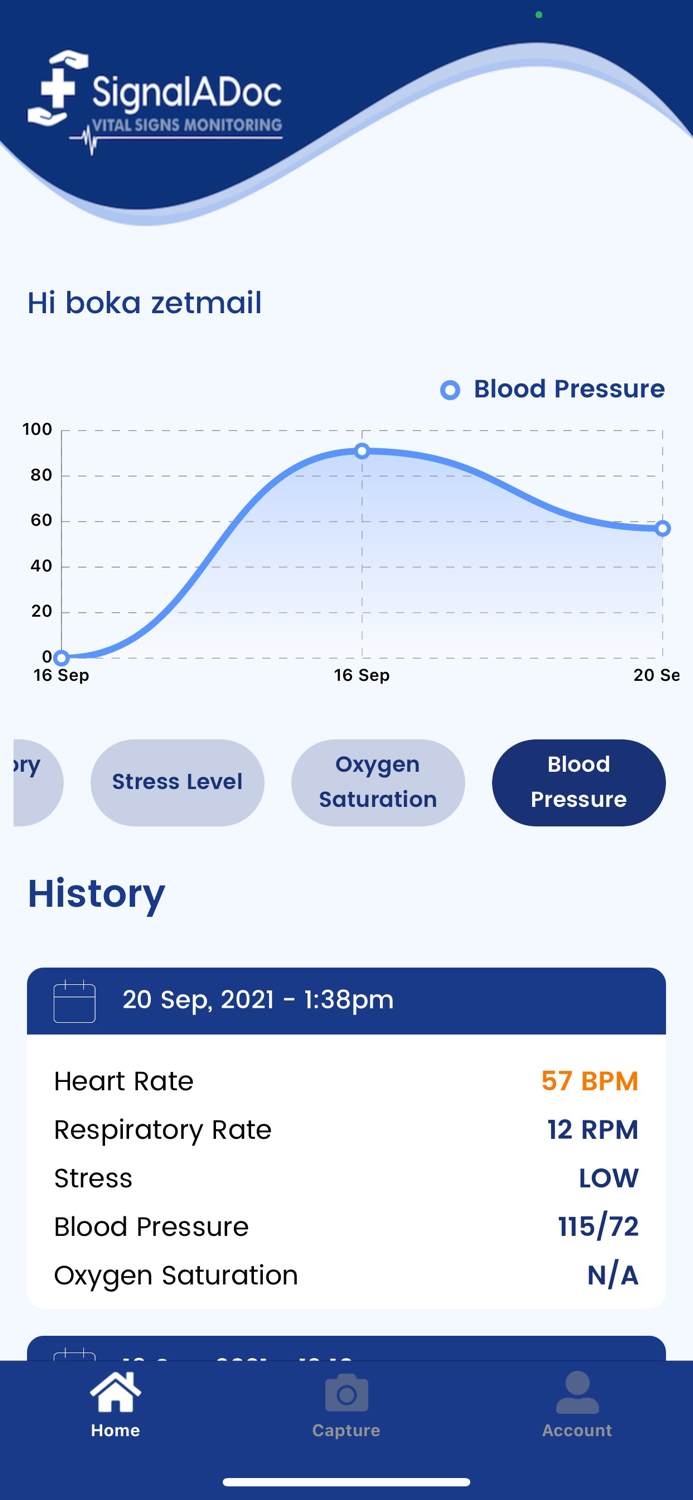Open the 20 Sep, 2021 history card
This screenshot has width=693, height=1500.
[x=346, y=1001]
